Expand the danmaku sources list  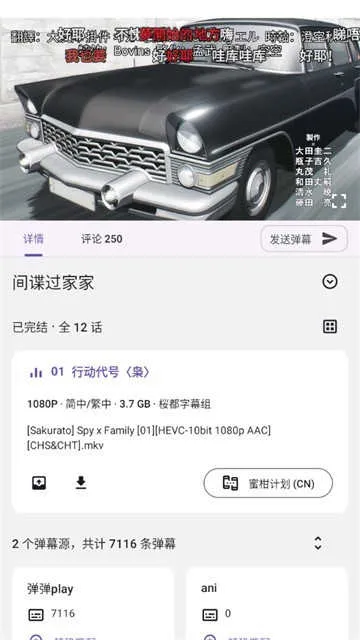tap(318, 543)
